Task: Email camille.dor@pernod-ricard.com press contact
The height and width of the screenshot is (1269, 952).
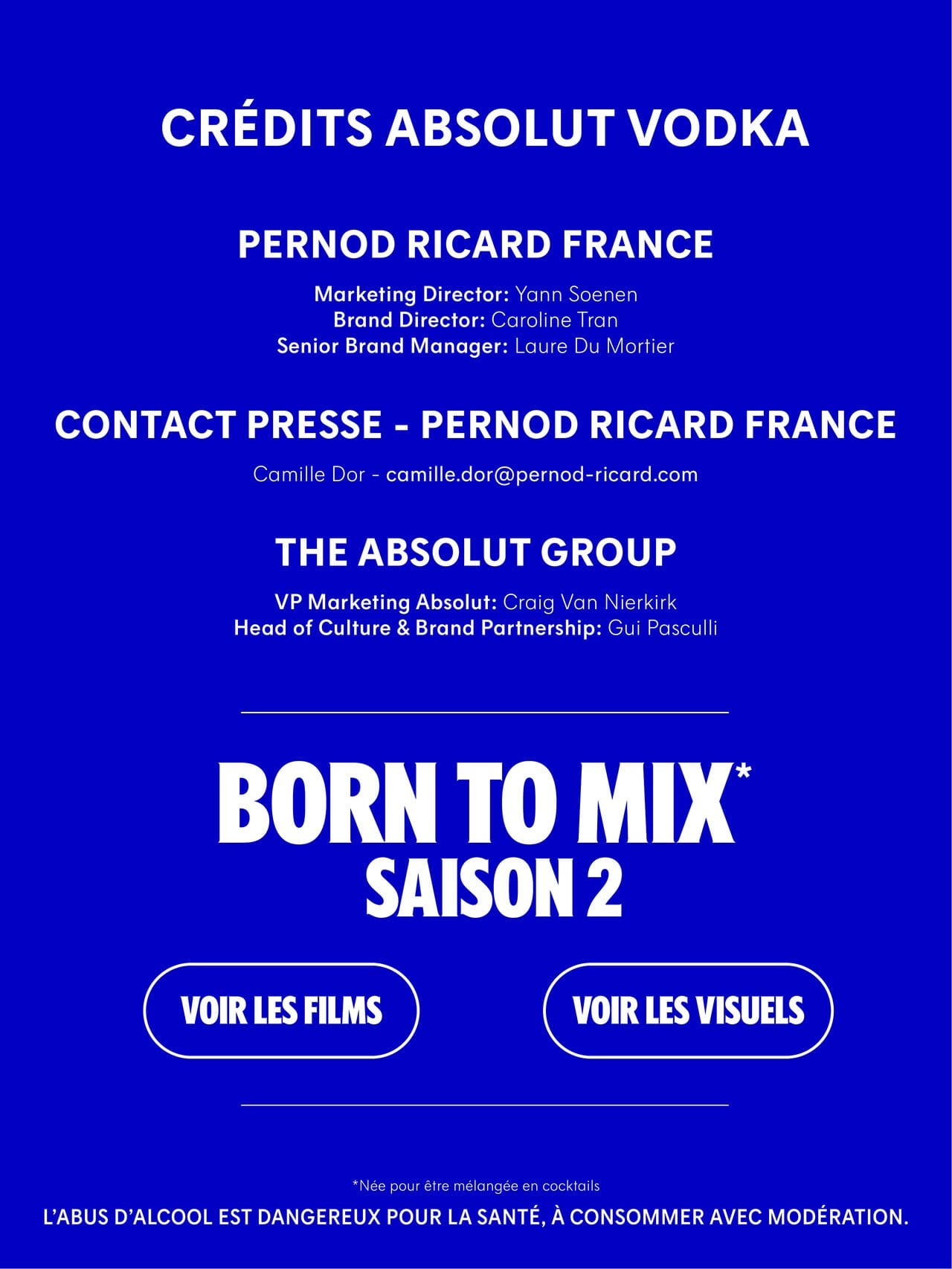Action: pos(541,475)
